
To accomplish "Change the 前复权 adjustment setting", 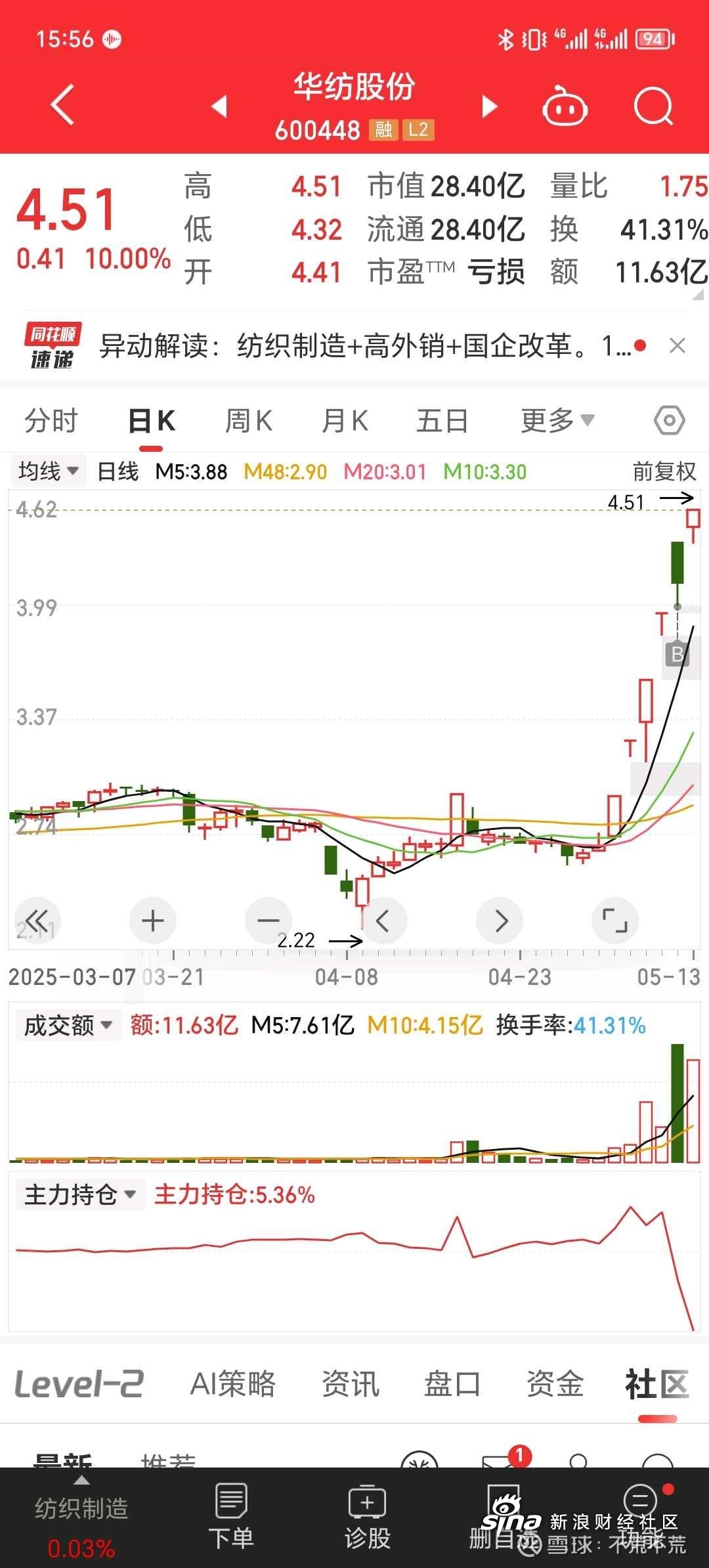I will (664, 471).
